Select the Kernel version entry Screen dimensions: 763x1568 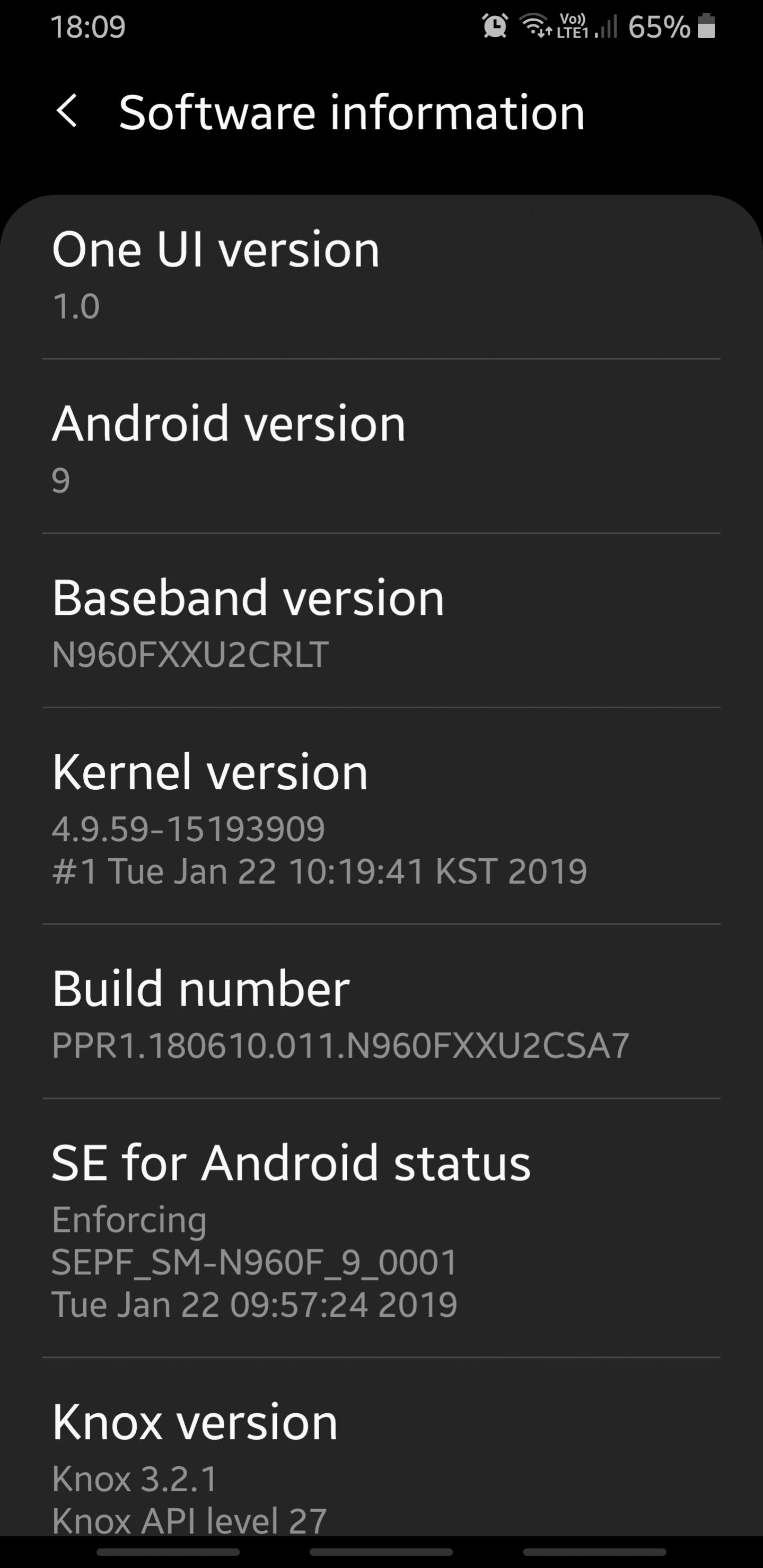click(381, 817)
